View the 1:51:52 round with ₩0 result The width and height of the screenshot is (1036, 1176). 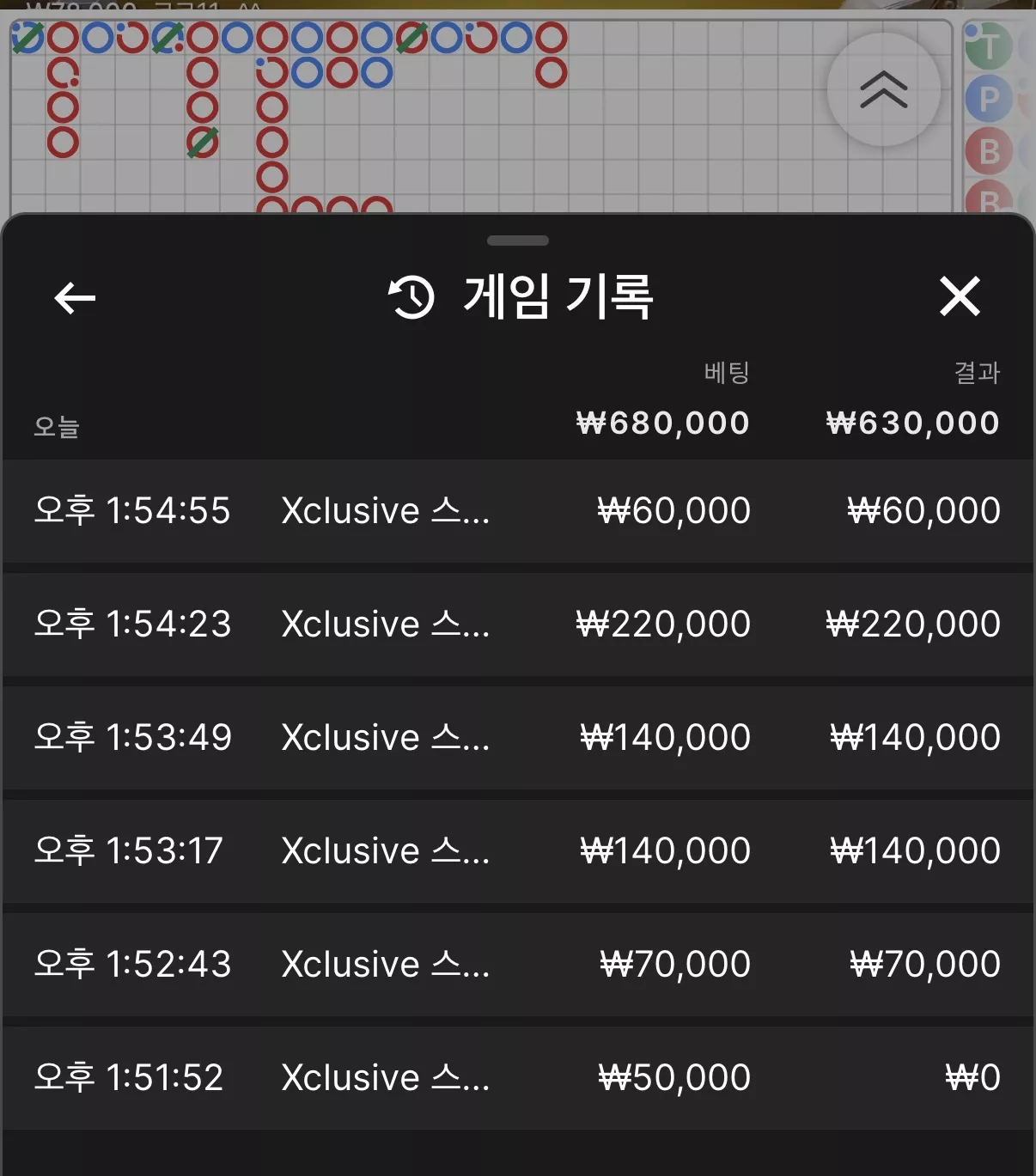tap(518, 1078)
